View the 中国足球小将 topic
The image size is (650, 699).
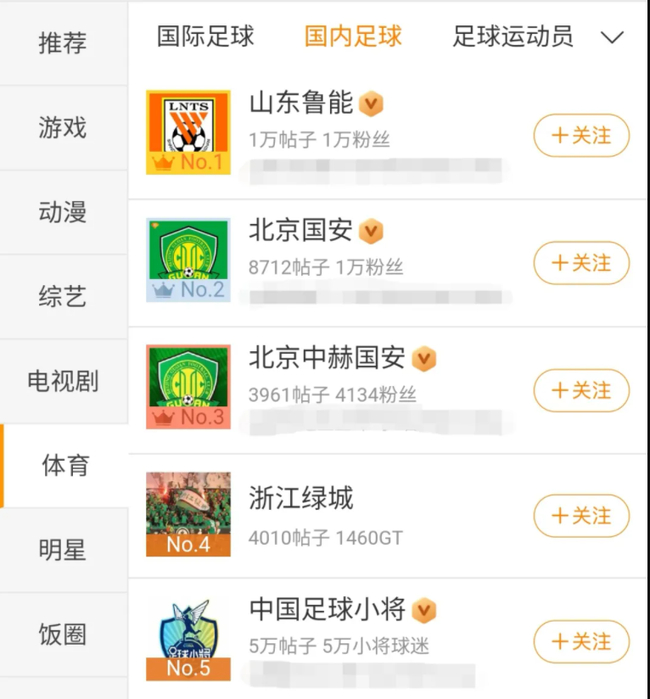pyautogui.click(x=326, y=610)
